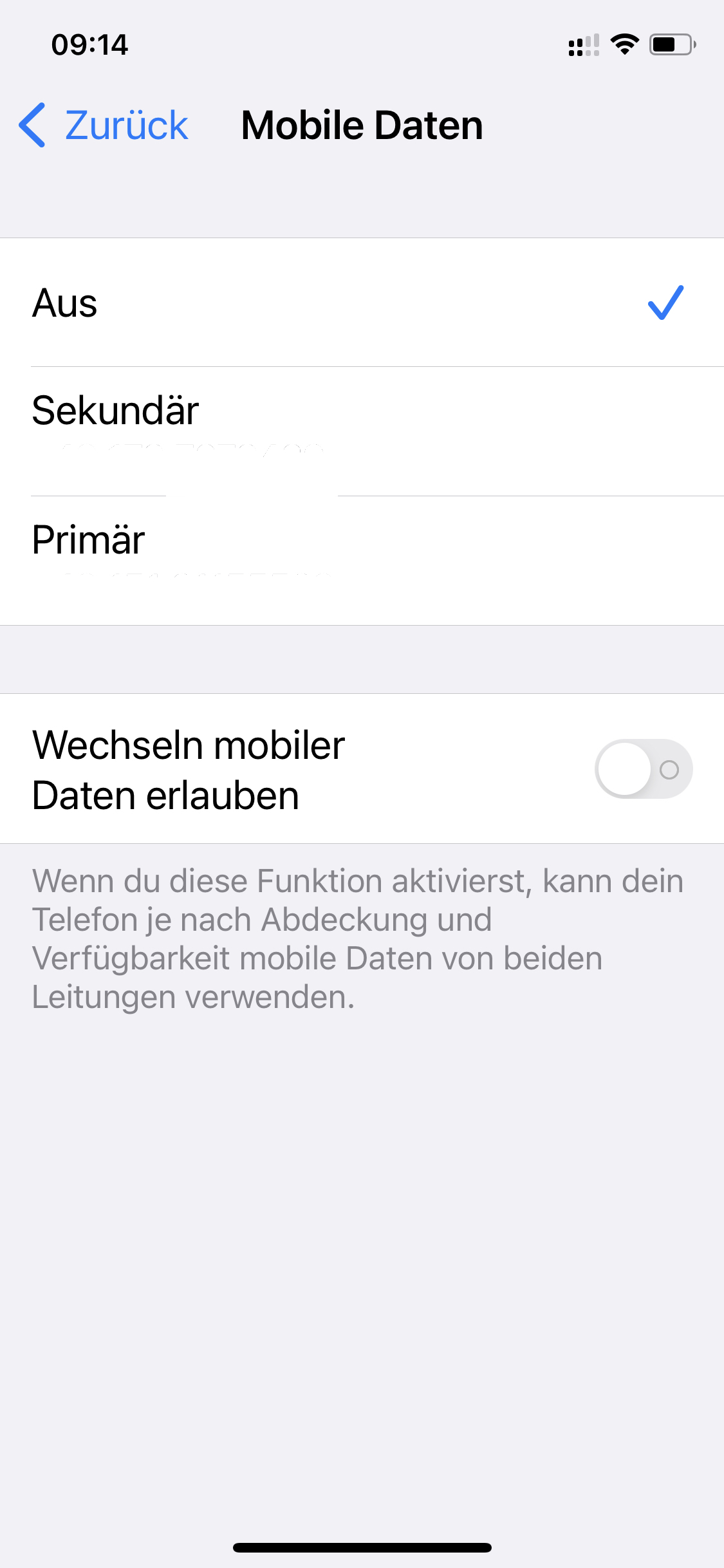Screen dimensions: 724x1568
Task: Enable Wechseln mobiler Daten erlauben
Action: (643, 769)
